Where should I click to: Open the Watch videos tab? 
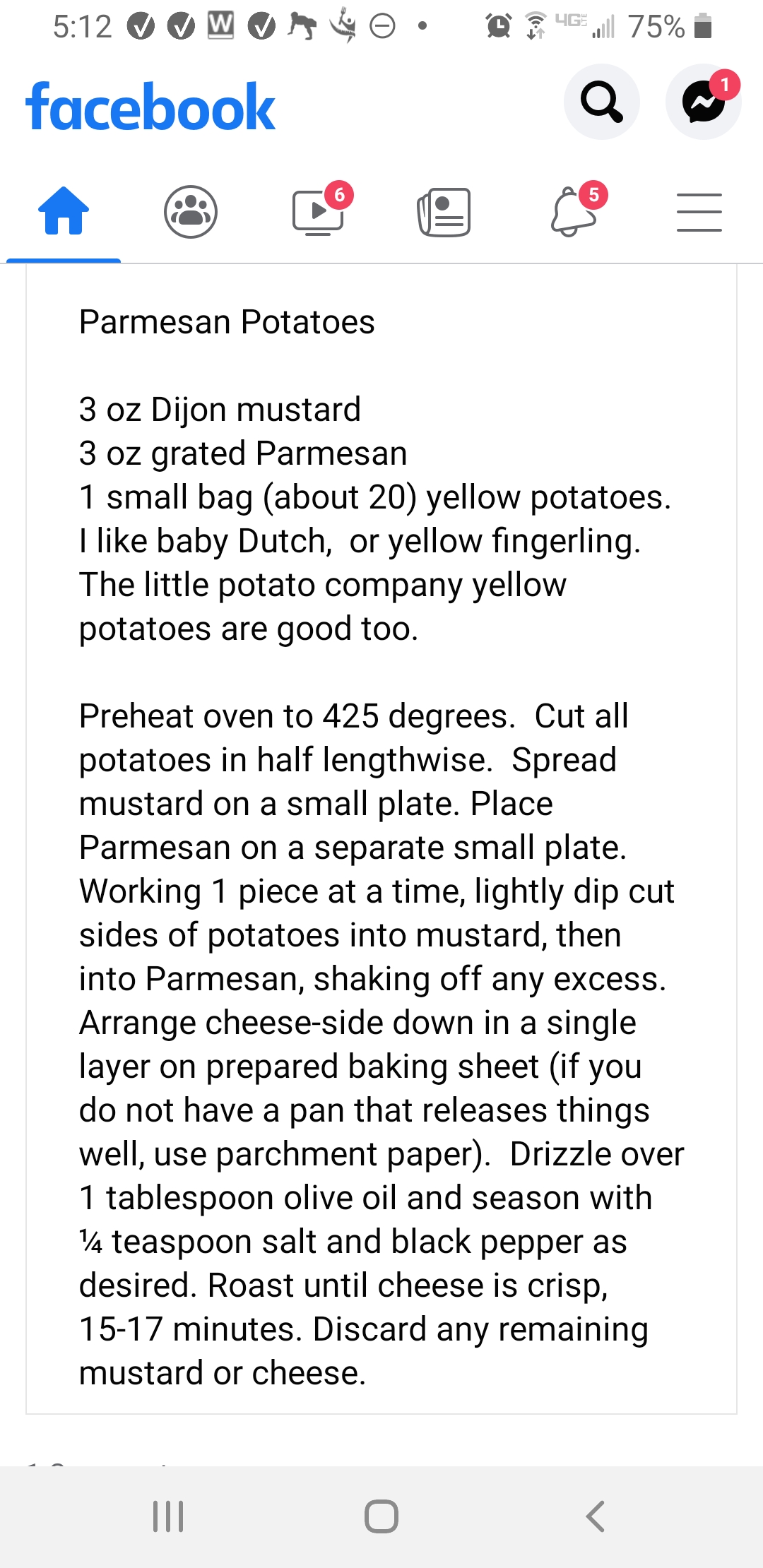[x=319, y=211]
